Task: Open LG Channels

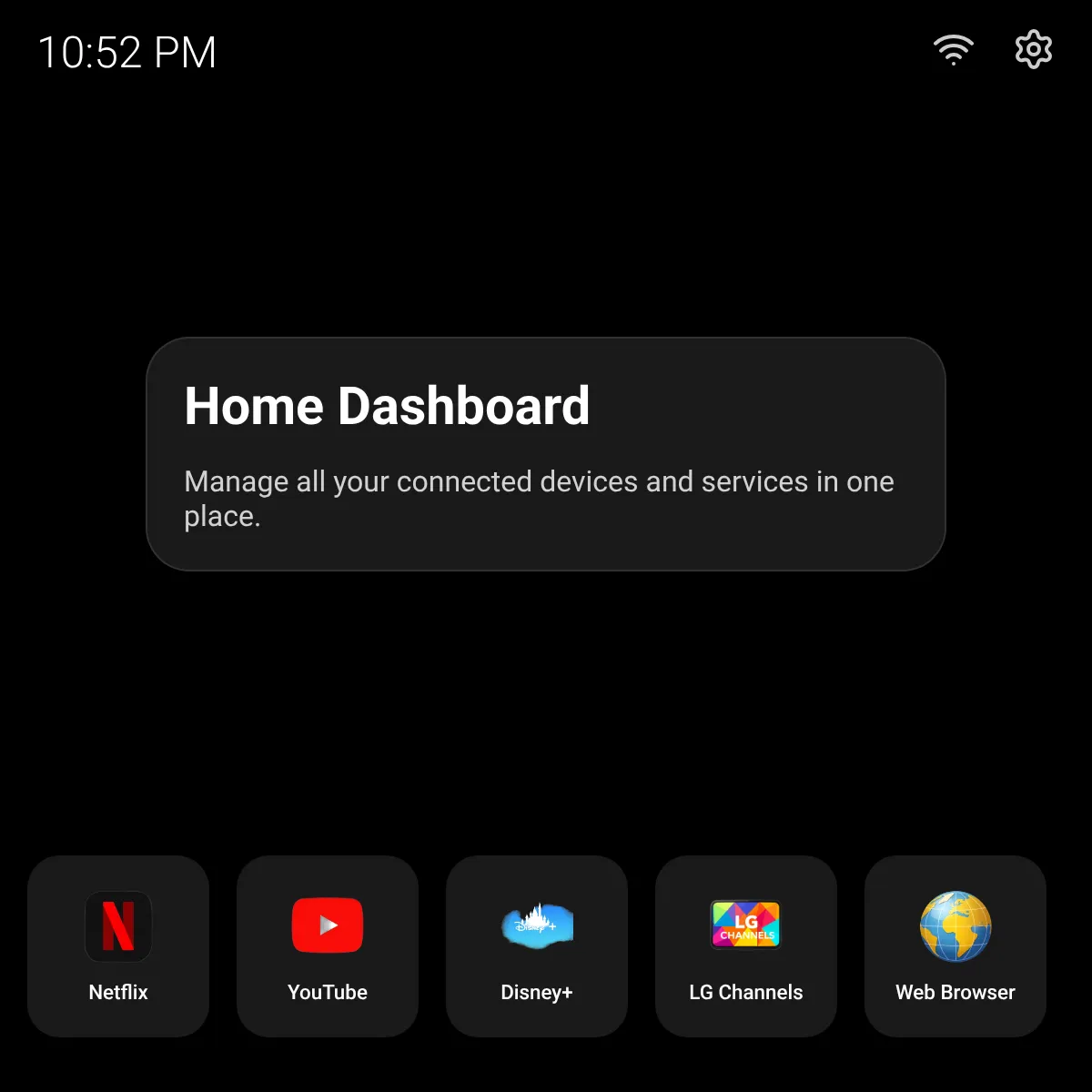Action: click(746, 945)
